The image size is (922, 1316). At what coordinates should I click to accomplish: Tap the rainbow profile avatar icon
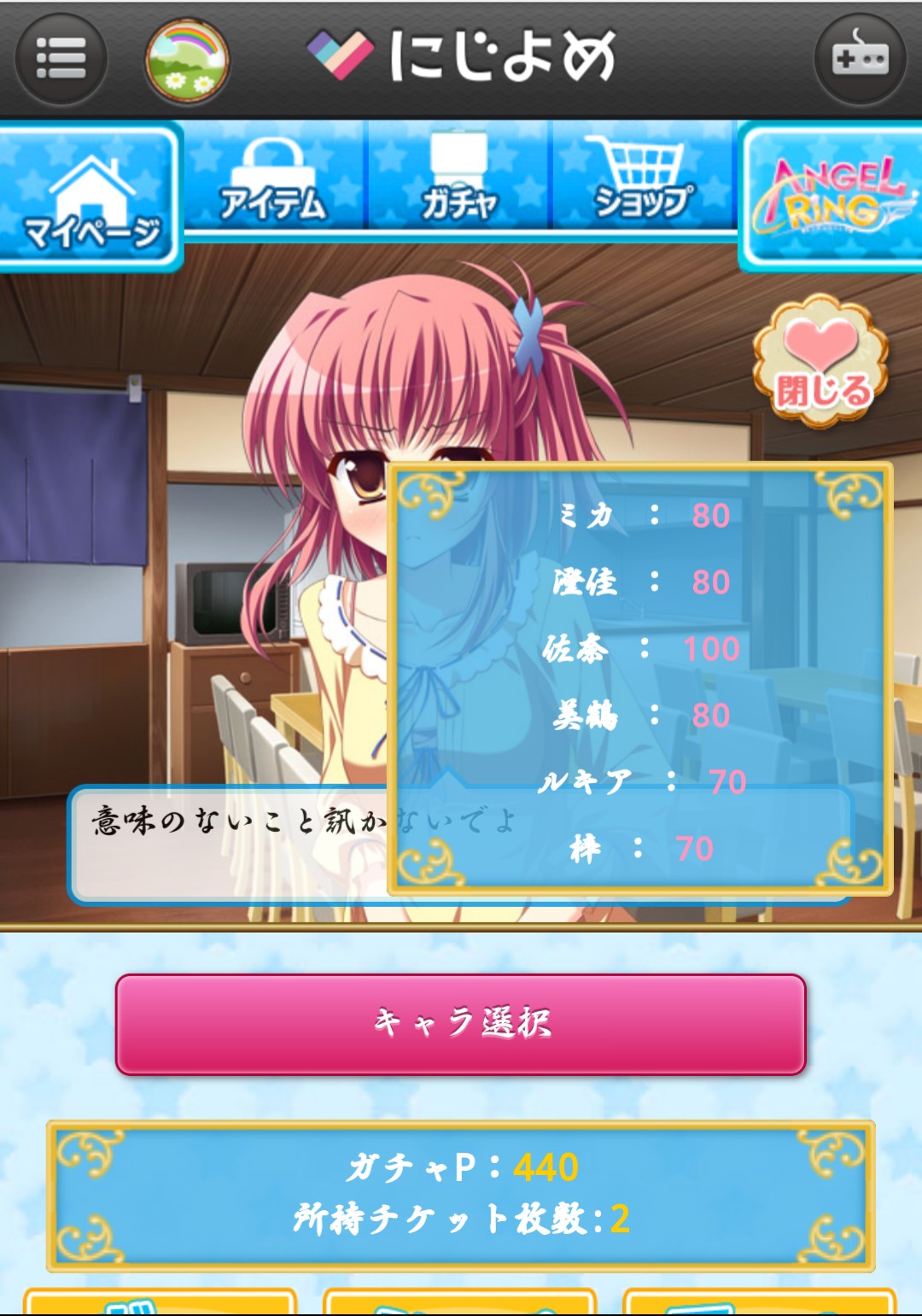pyautogui.click(x=187, y=60)
